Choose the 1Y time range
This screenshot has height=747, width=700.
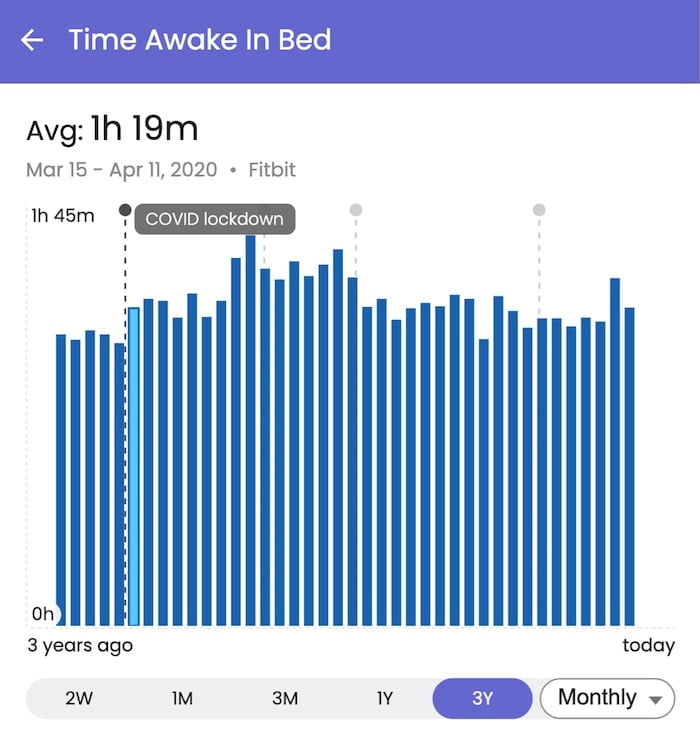pos(385,698)
